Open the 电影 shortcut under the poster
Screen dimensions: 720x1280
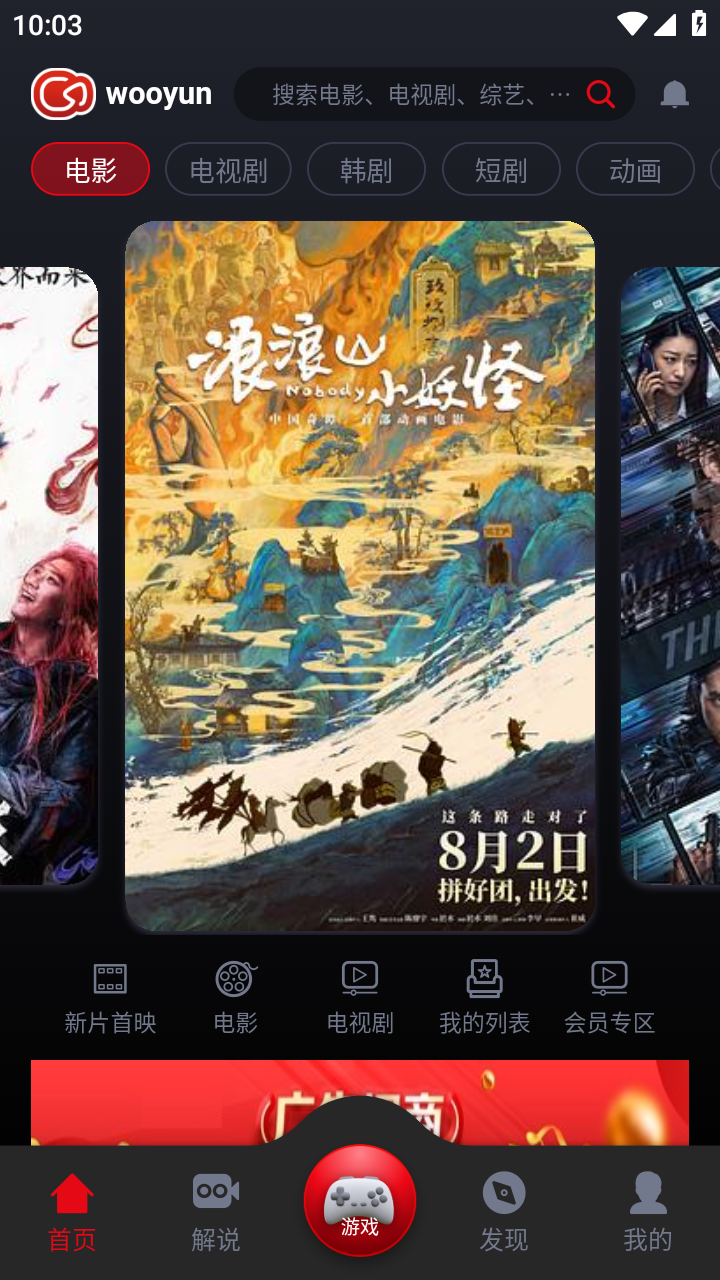click(235, 997)
